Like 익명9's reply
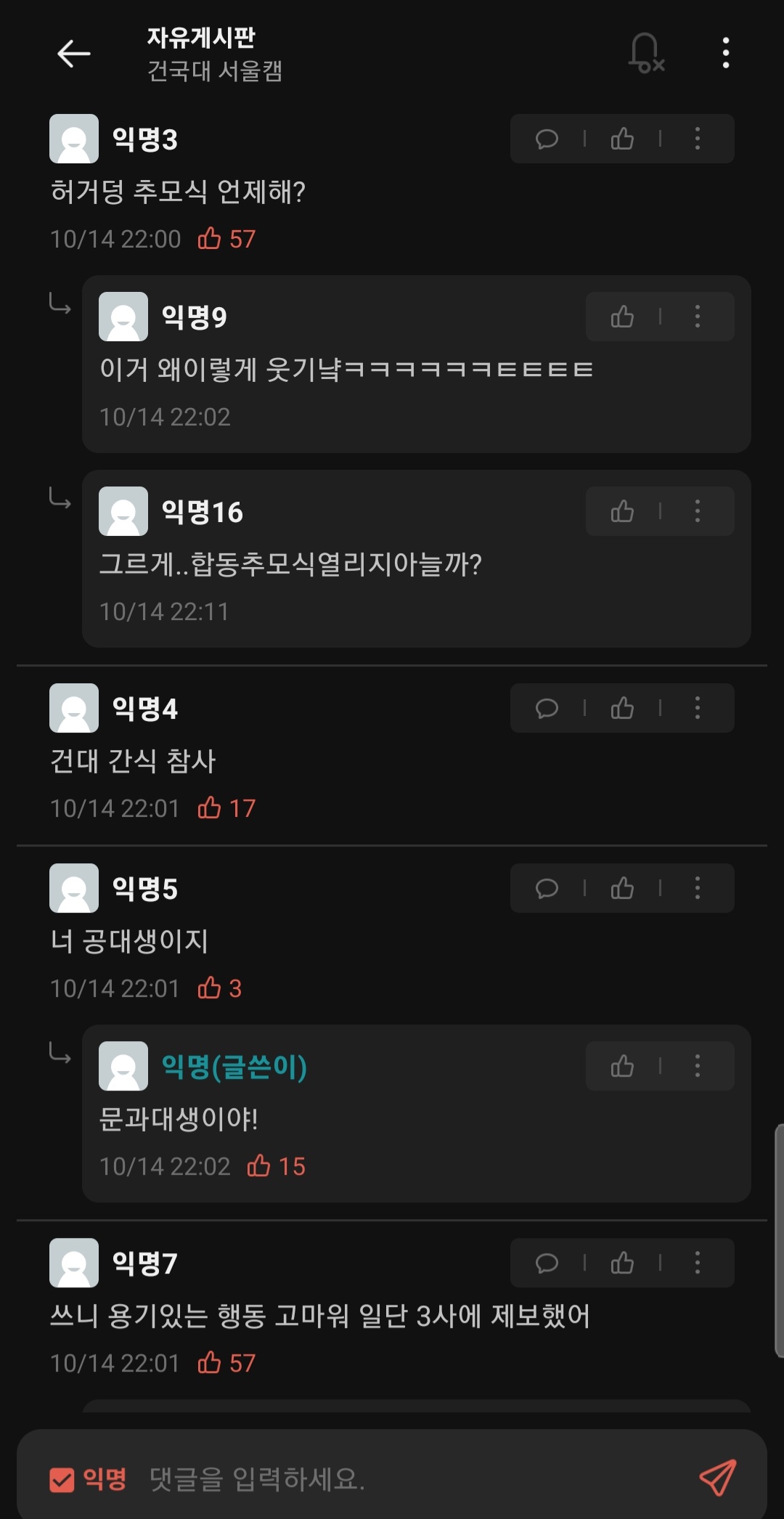 pos(622,317)
